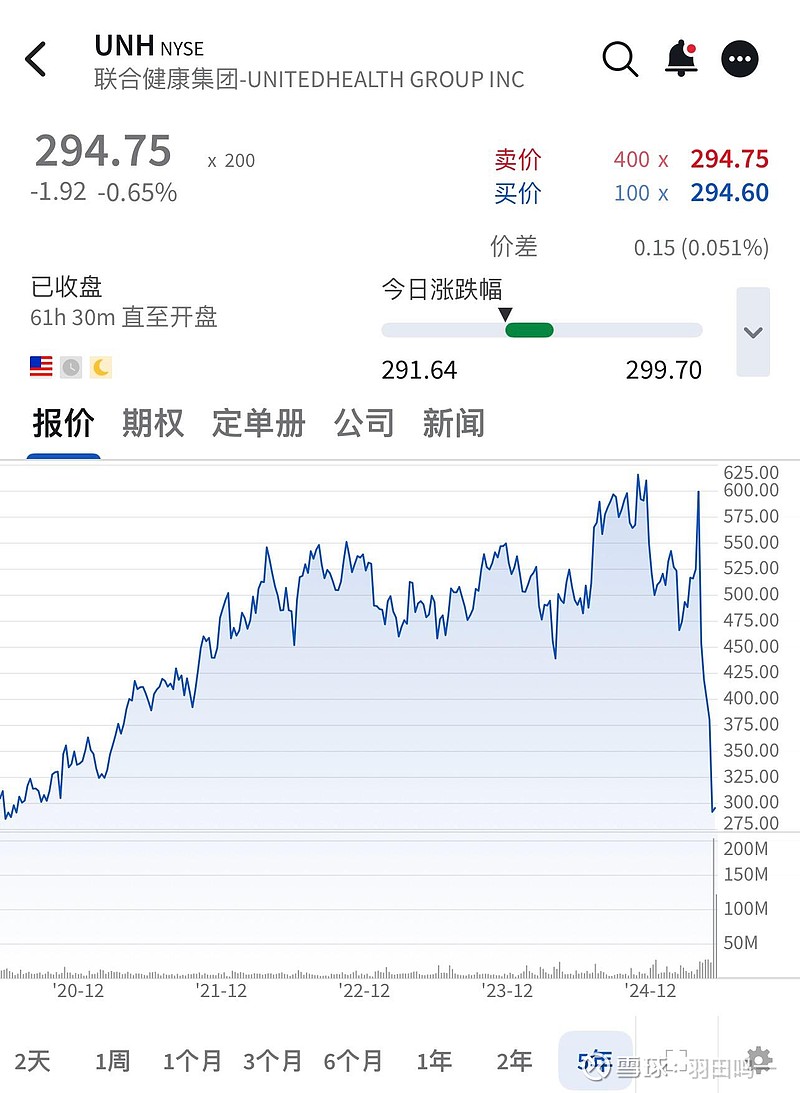
Task: Switch to the 期权 tab
Action: click(x=152, y=423)
